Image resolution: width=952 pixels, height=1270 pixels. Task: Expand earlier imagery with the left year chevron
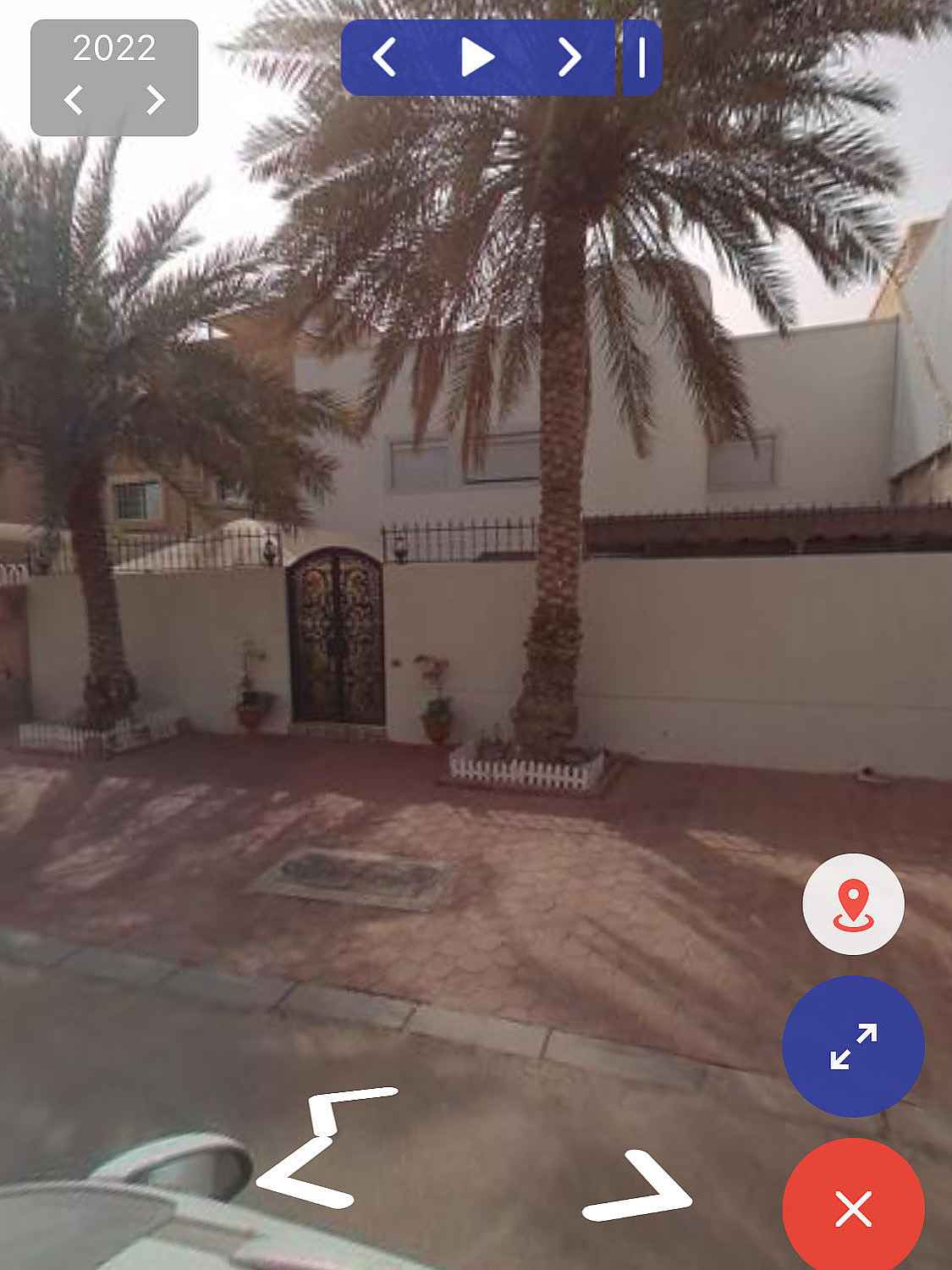[73, 100]
